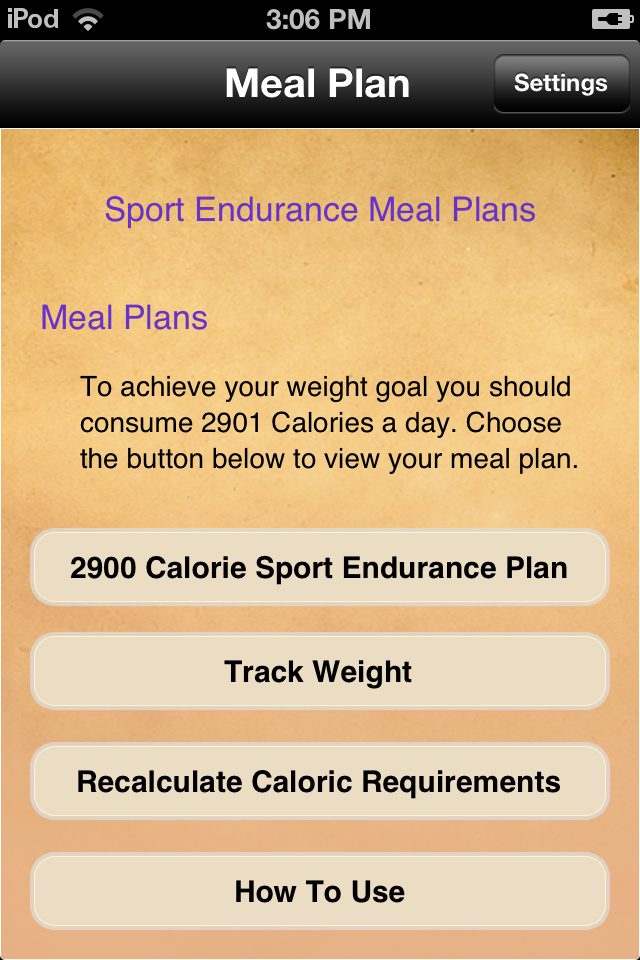Select Recalculate Caloric Requirements
This screenshot has width=640, height=960.
(x=319, y=781)
